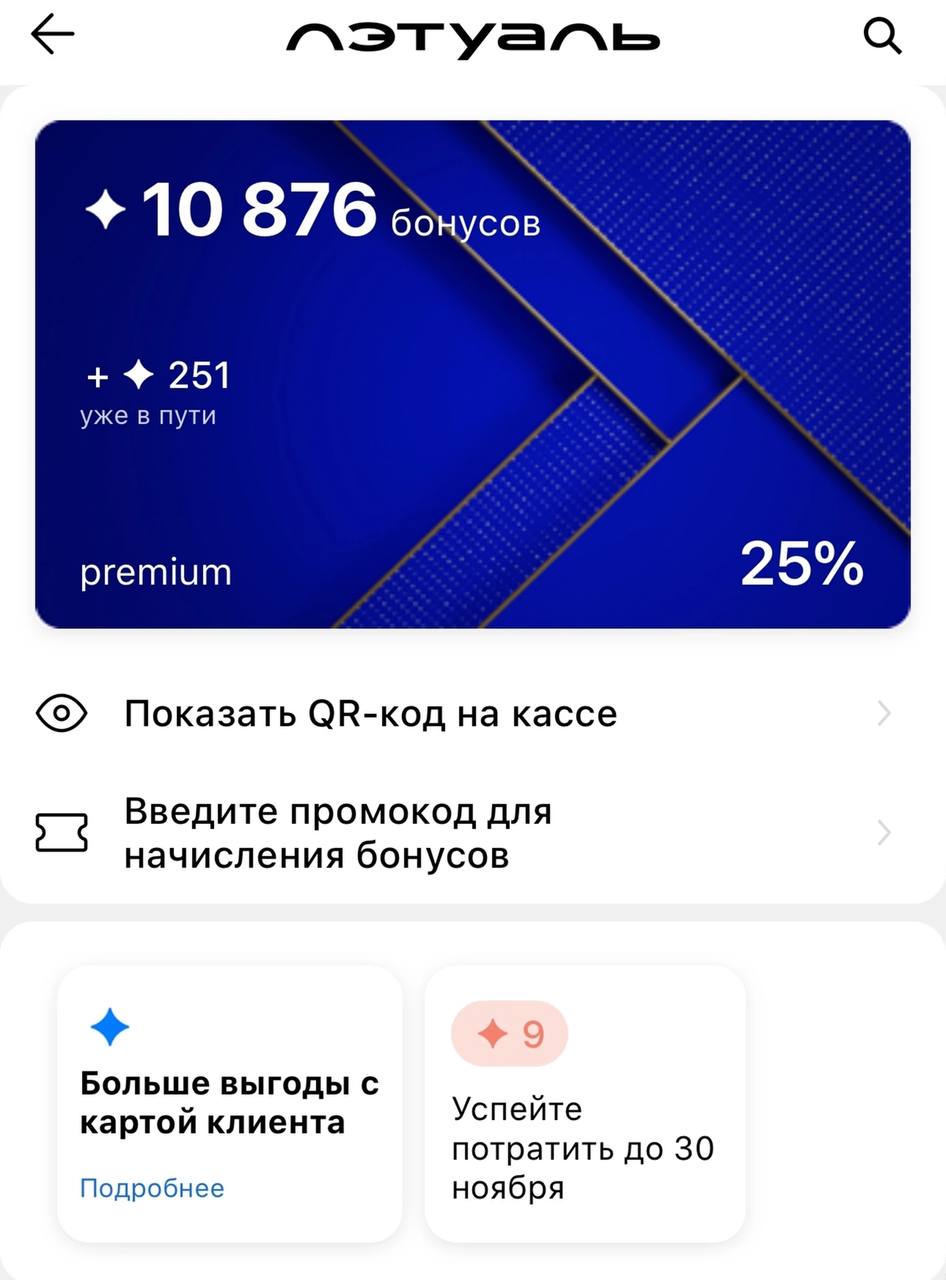The height and width of the screenshot is (1280, 946).
Task: Open the card about bonuses expiring 30 ноября
Action: [x=585, y=1103]
